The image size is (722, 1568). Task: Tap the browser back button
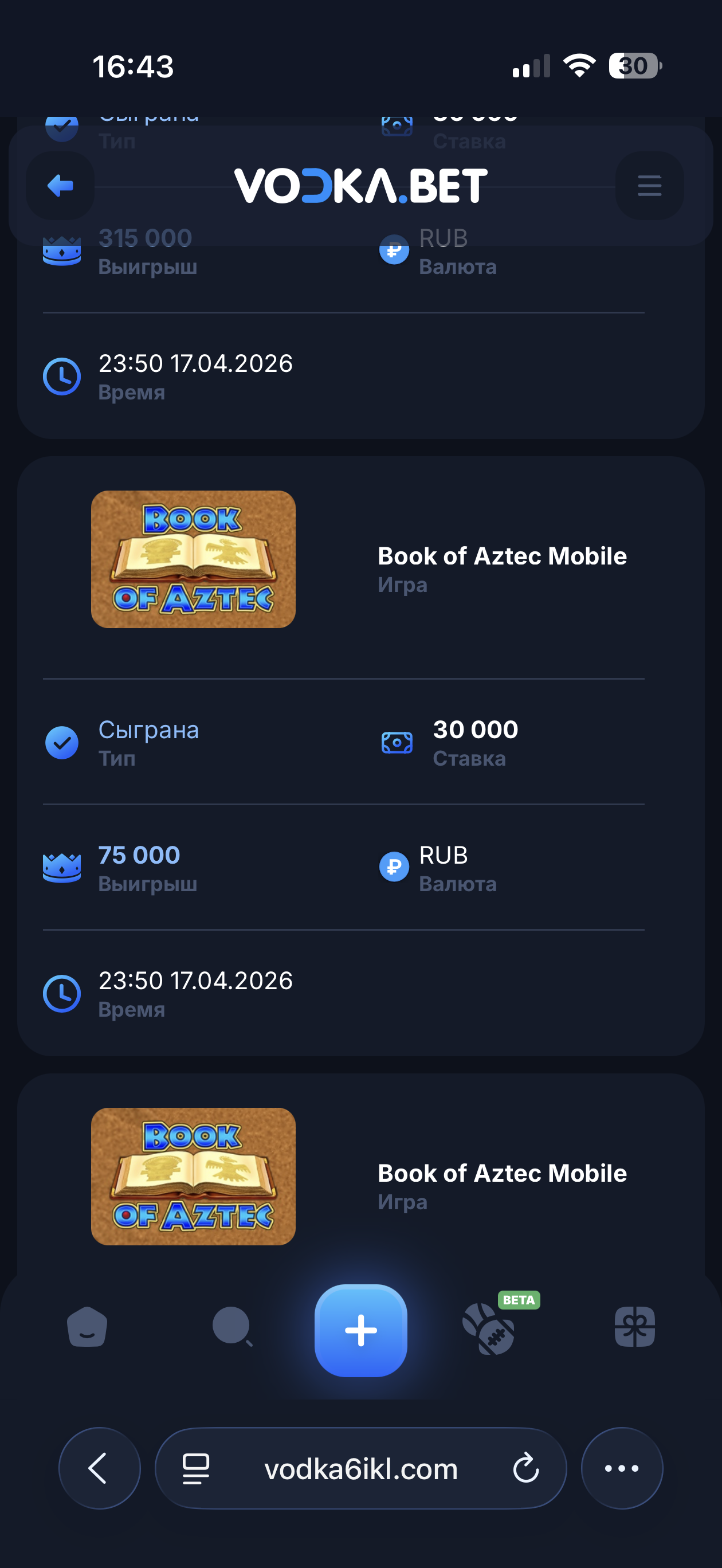pyautogui.click(x=99, y=1468)
